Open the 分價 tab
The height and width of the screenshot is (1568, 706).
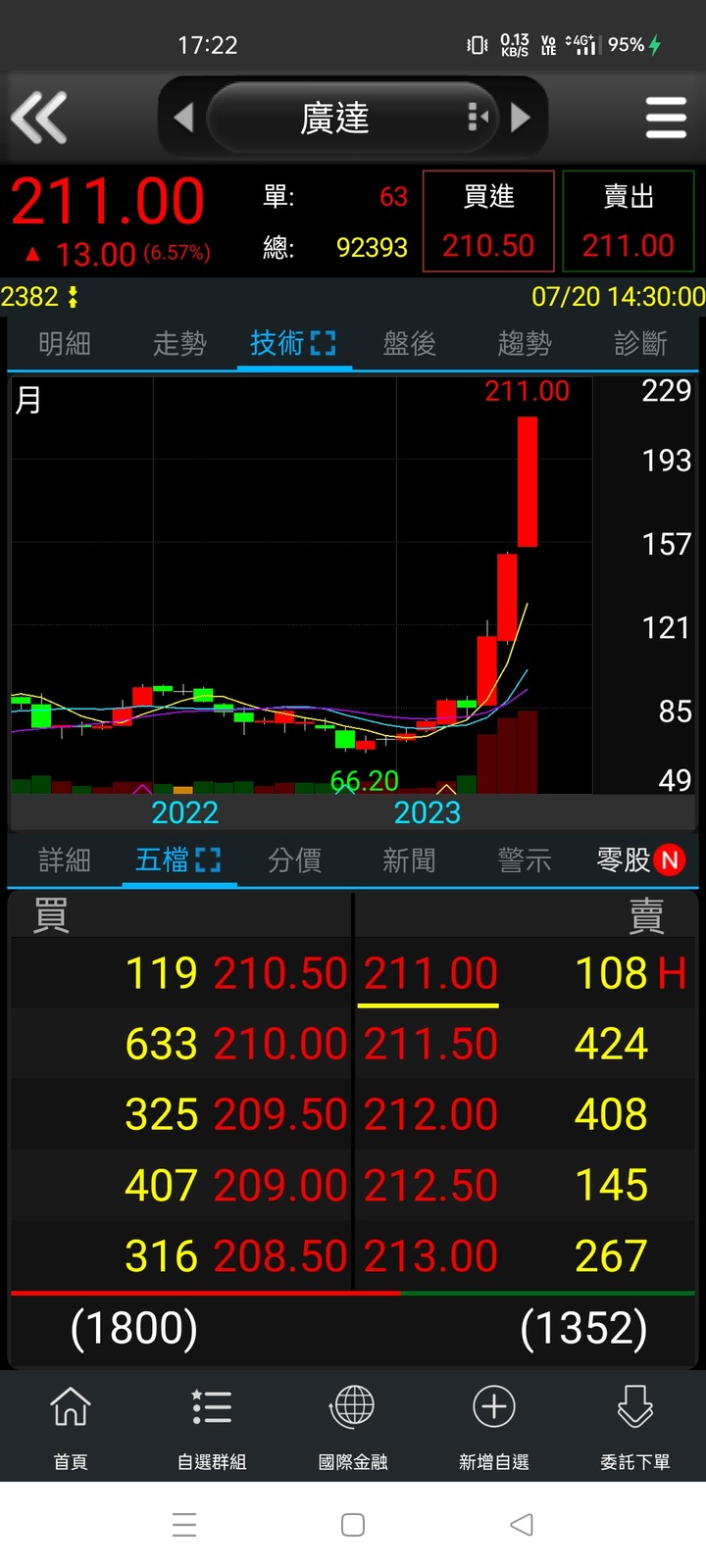(294, 860)
